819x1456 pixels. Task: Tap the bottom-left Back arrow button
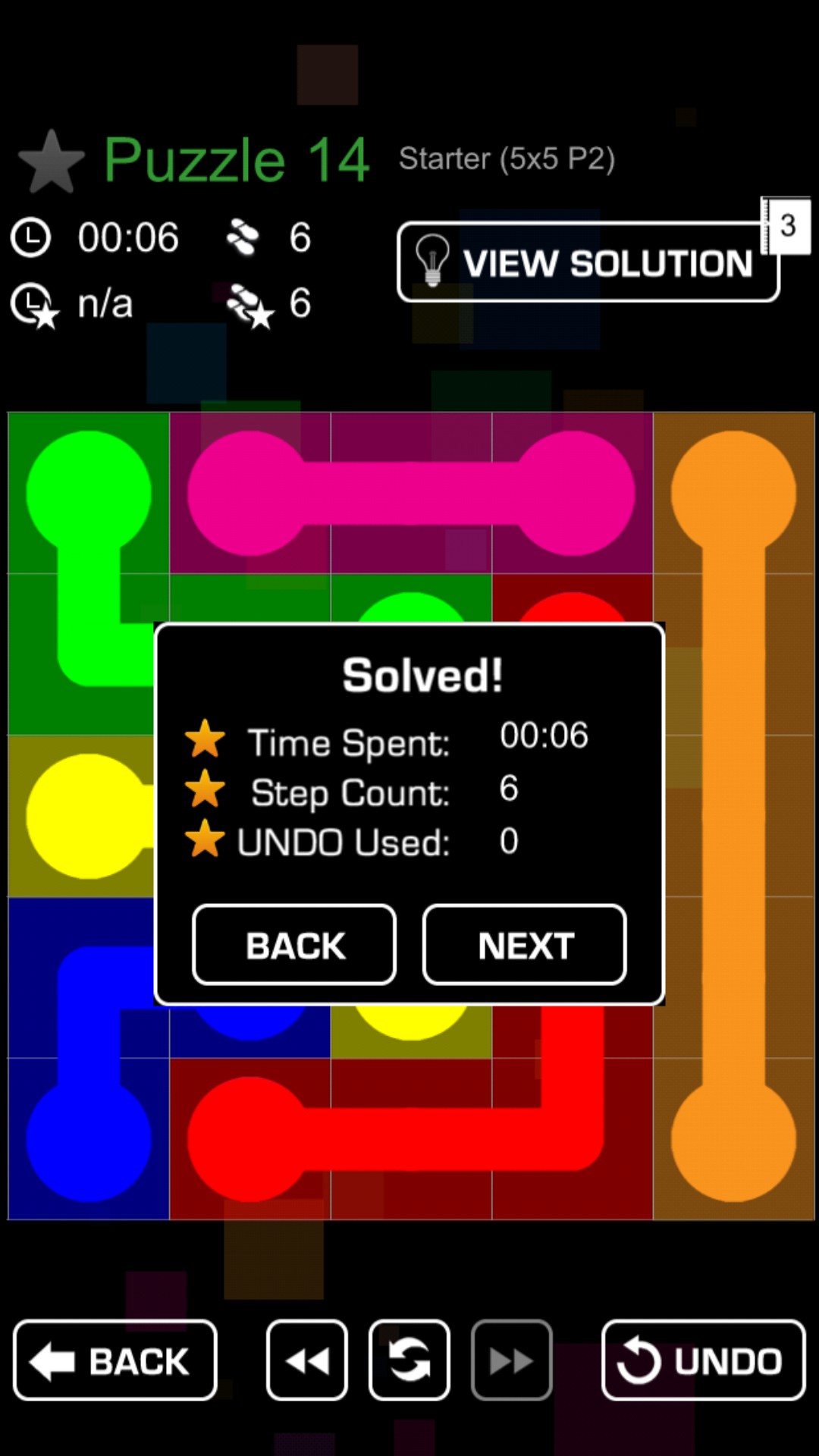(x=115, y=1360)
